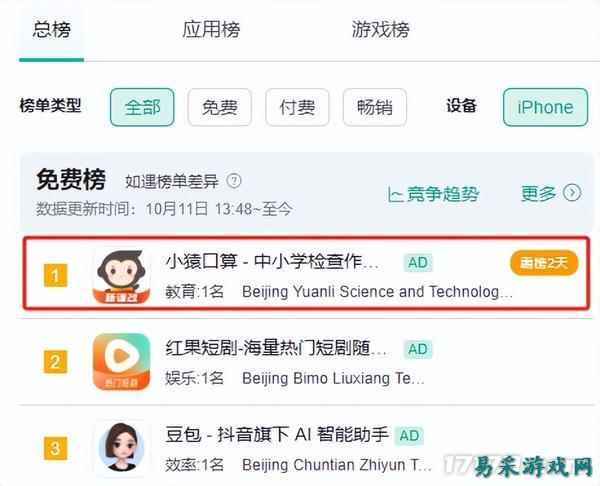The height and width of the screenshot is (486, 600).
Task: Select the 全部 chart type chip
Action: tap(142, 107)
